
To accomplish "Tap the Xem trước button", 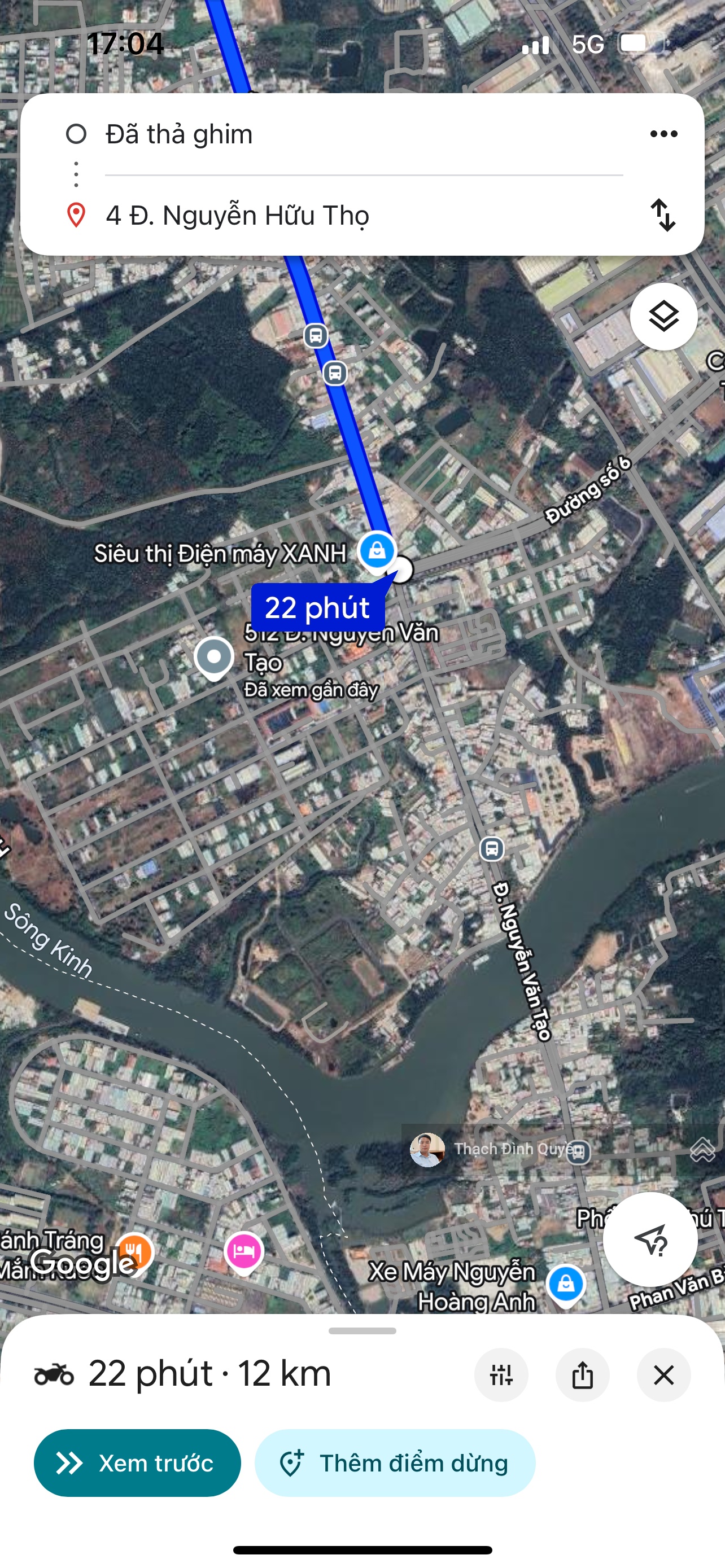I will (x=137, y=1462).
